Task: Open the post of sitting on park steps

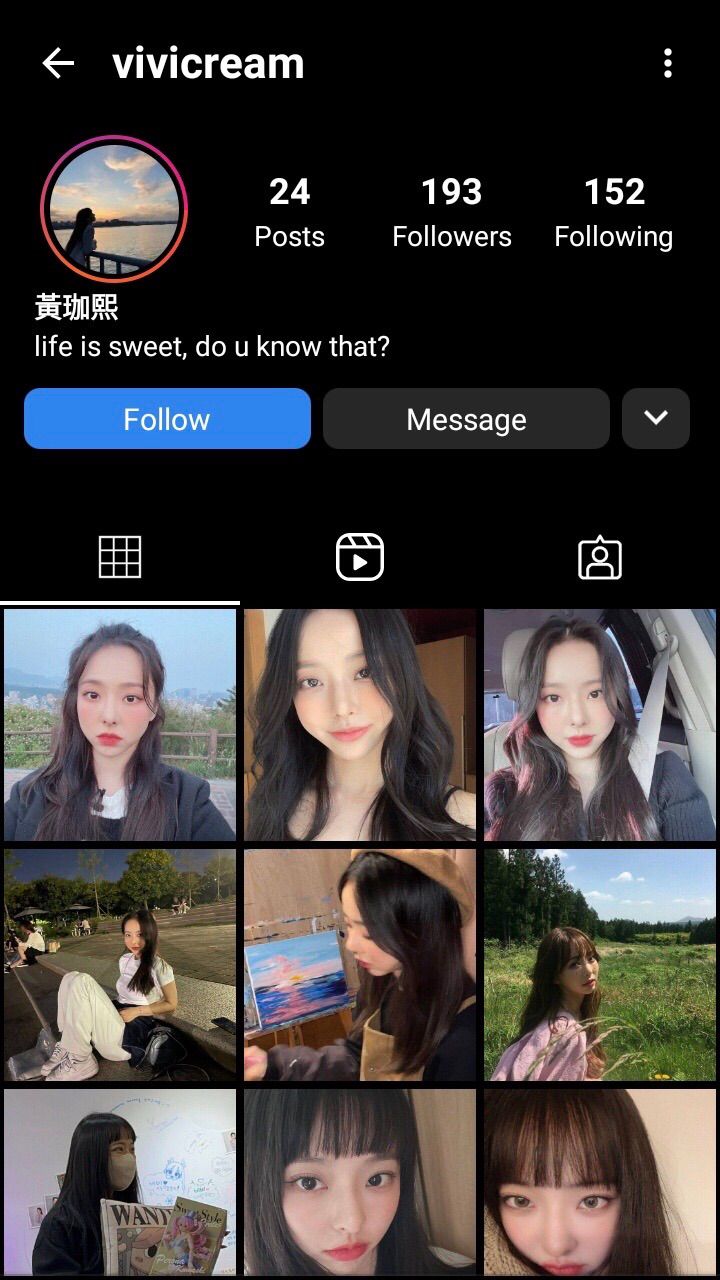Action: (x=120, y=965)
